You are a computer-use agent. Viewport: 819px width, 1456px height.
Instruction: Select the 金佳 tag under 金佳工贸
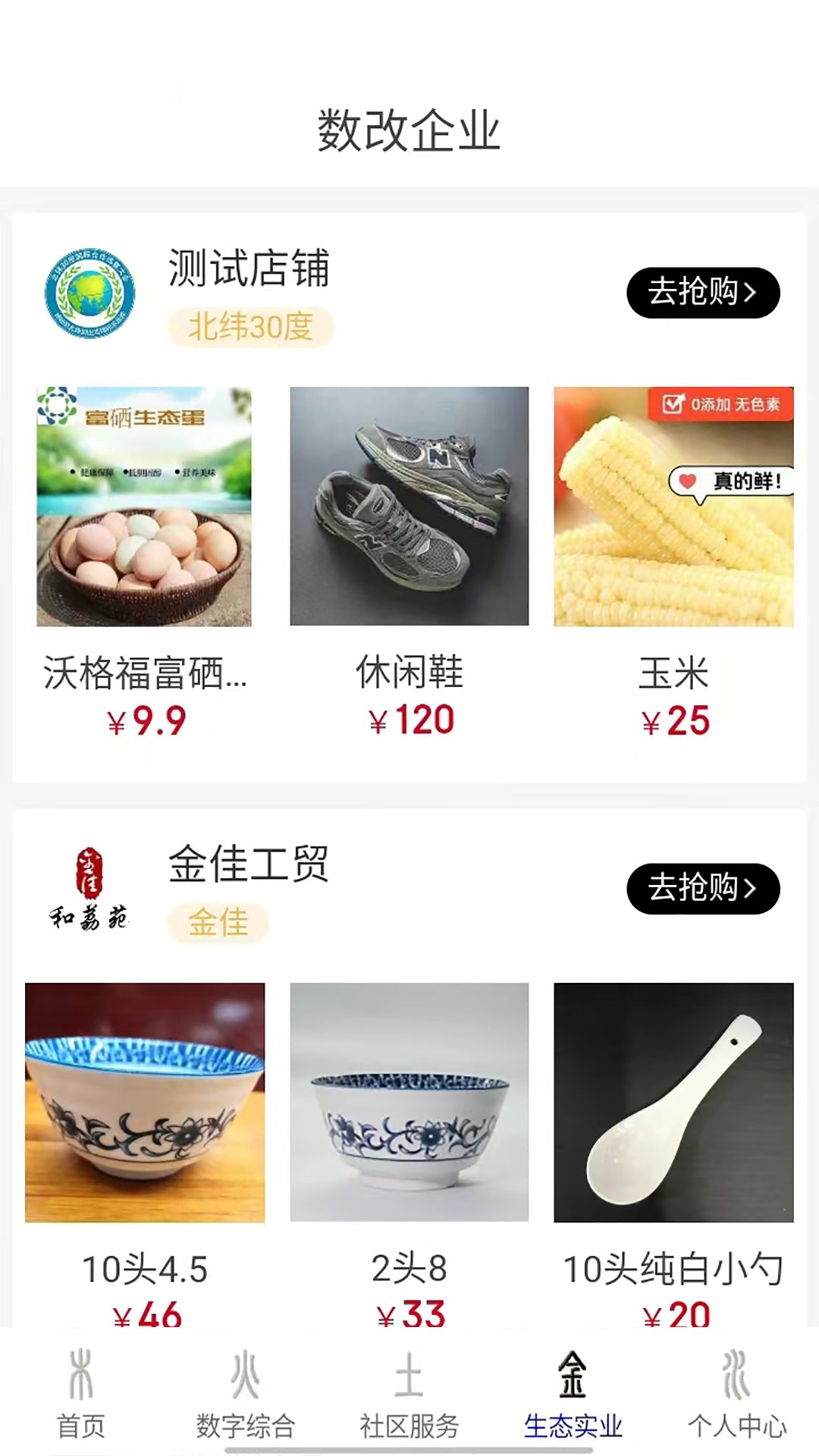pyautogui.click(x=217, y=924)
